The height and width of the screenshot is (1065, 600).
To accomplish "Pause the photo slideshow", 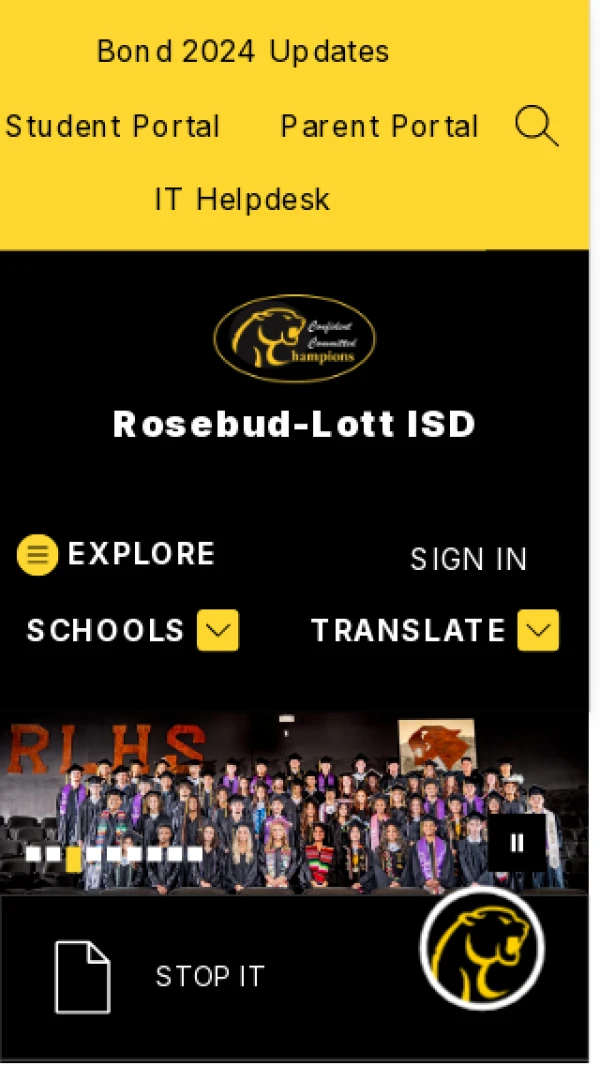I will [517, 843].
